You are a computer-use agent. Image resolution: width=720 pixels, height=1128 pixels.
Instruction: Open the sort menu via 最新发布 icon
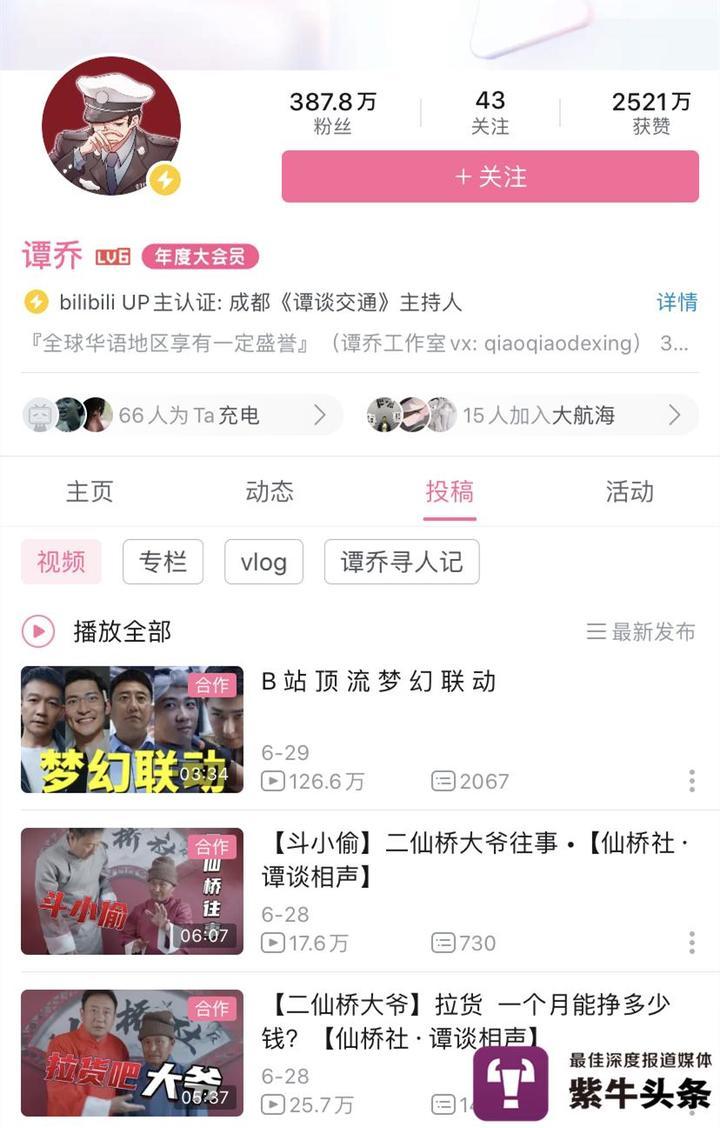tap(594, 631)
